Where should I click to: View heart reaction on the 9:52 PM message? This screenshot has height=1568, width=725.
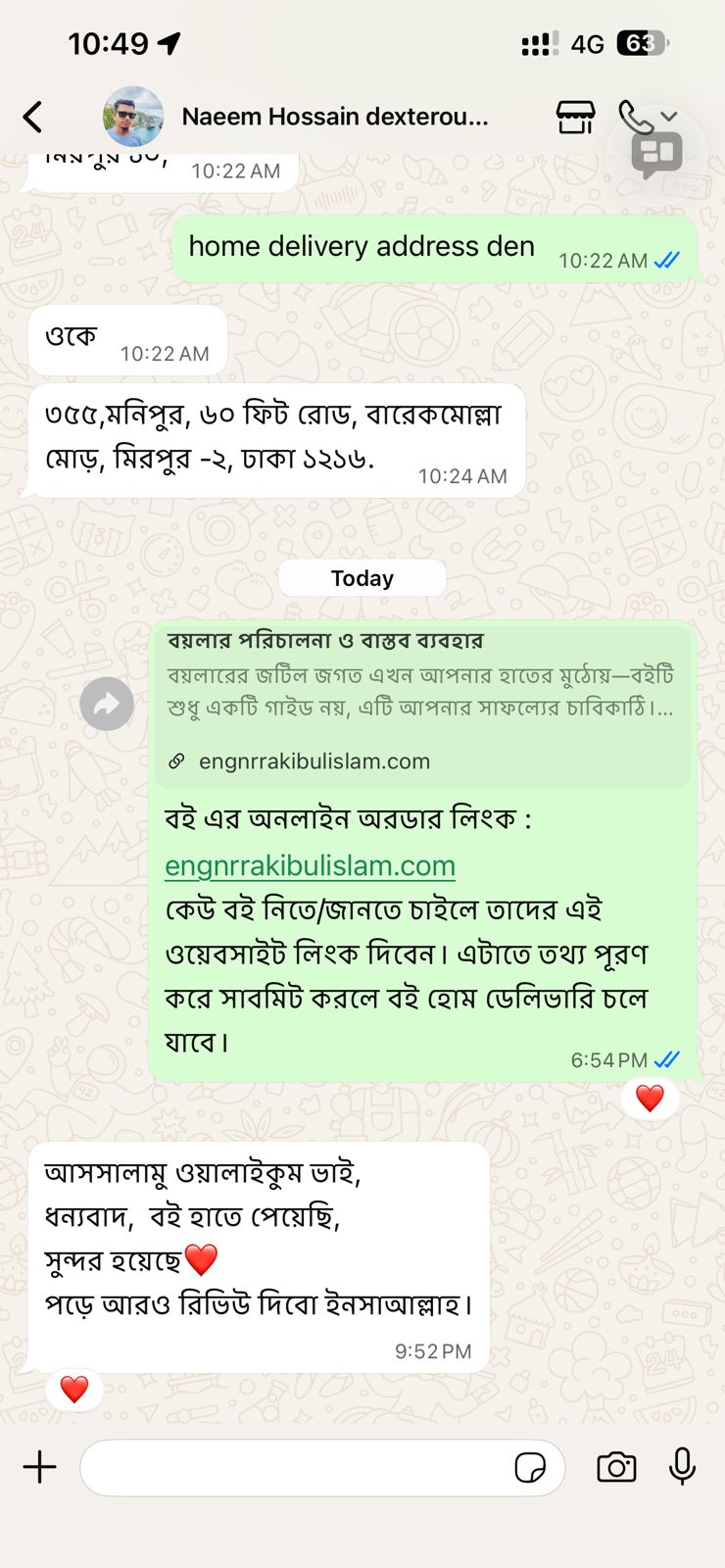[74, 1389]
